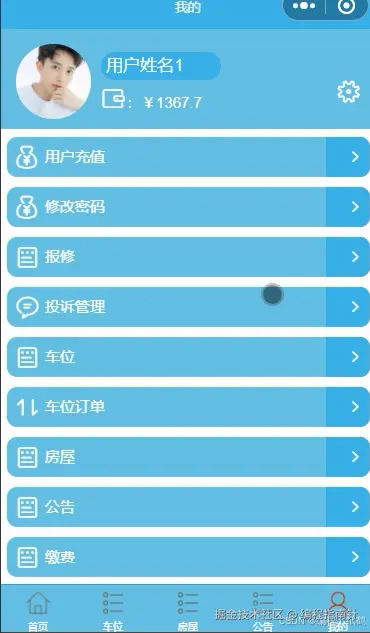370x633 pixels.
Task: View 车位订单 parking orders
Action: pos(188,407)
